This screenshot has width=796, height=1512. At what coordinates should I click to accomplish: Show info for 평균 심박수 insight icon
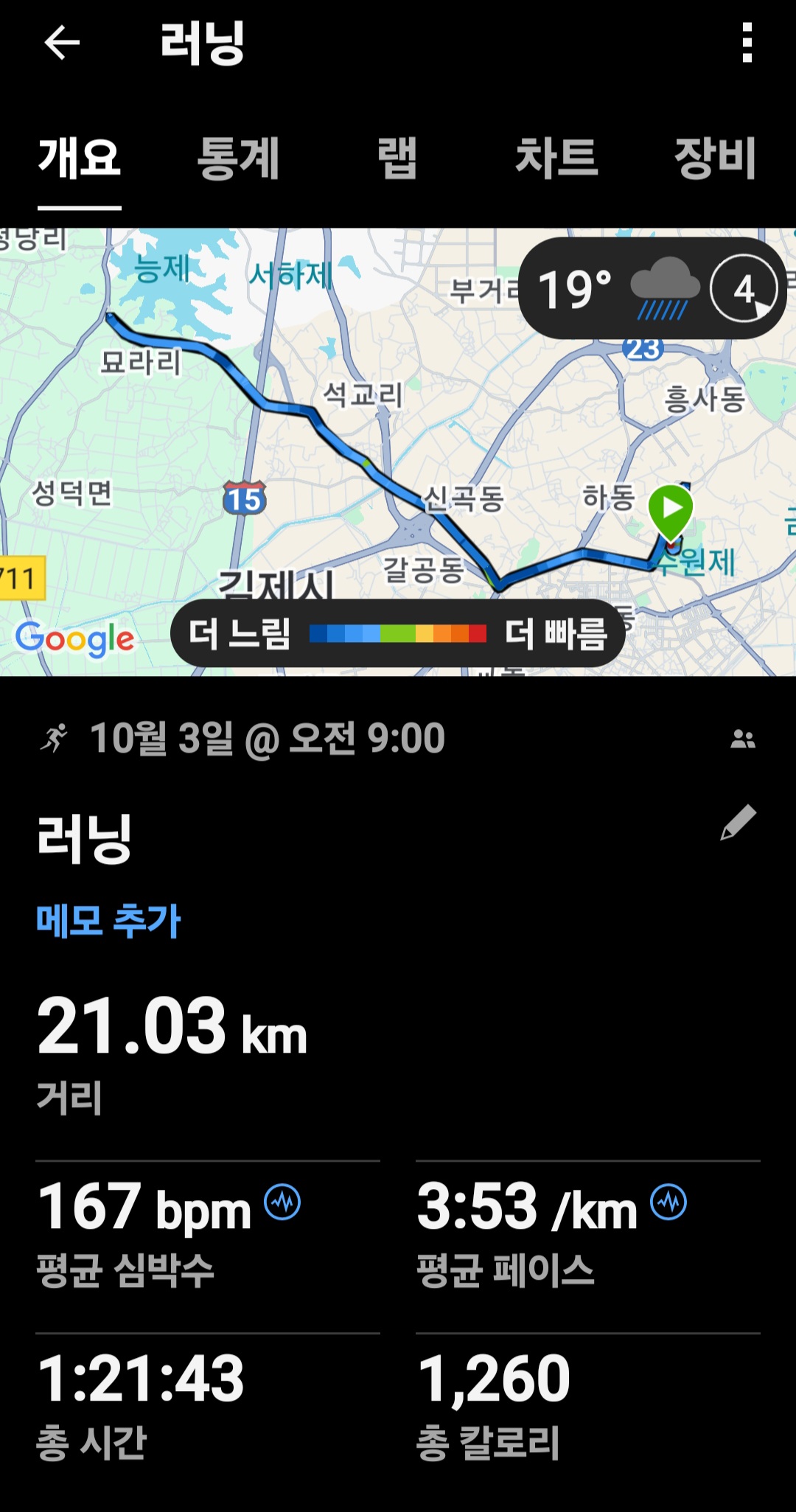pos(282,1202)
